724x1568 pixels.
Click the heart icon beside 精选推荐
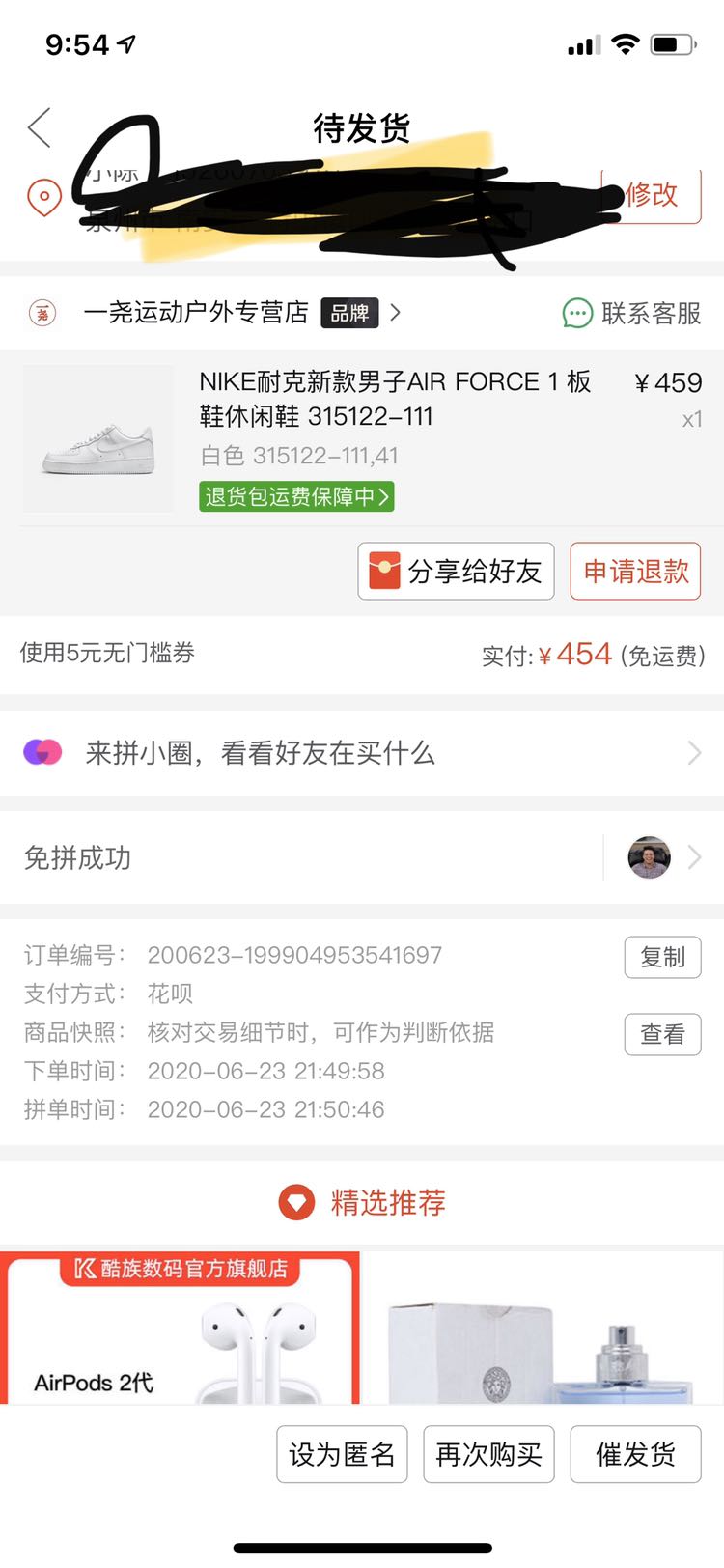coord(296,1202)
